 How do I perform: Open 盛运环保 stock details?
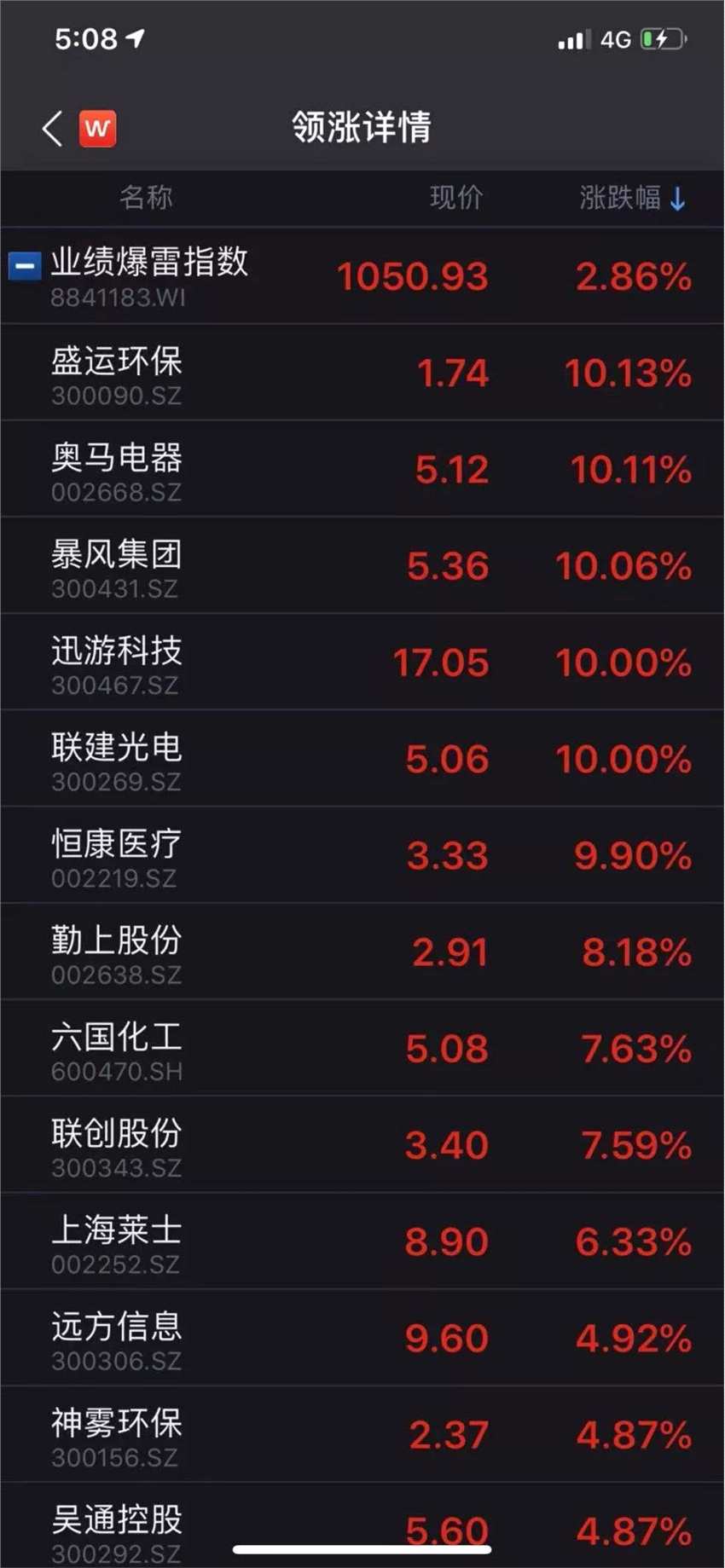(x=116, y=373)
